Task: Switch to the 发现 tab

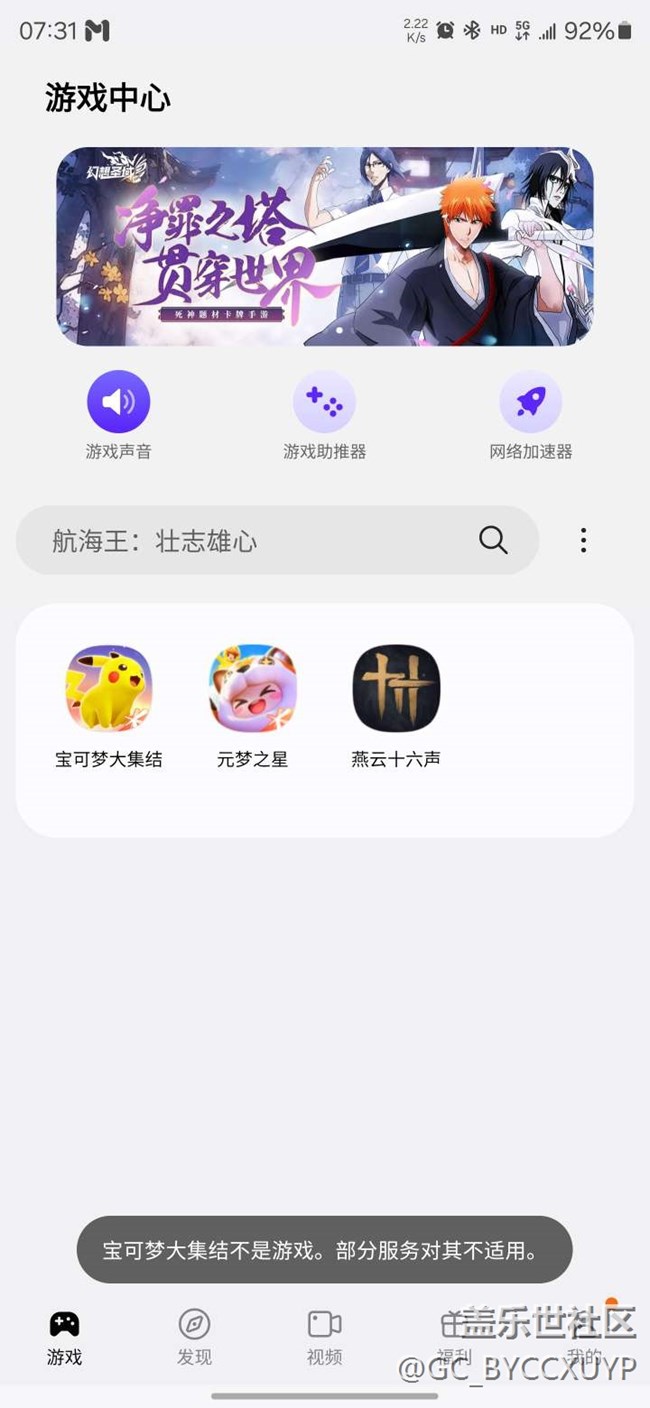Action: click(194, 1336)
